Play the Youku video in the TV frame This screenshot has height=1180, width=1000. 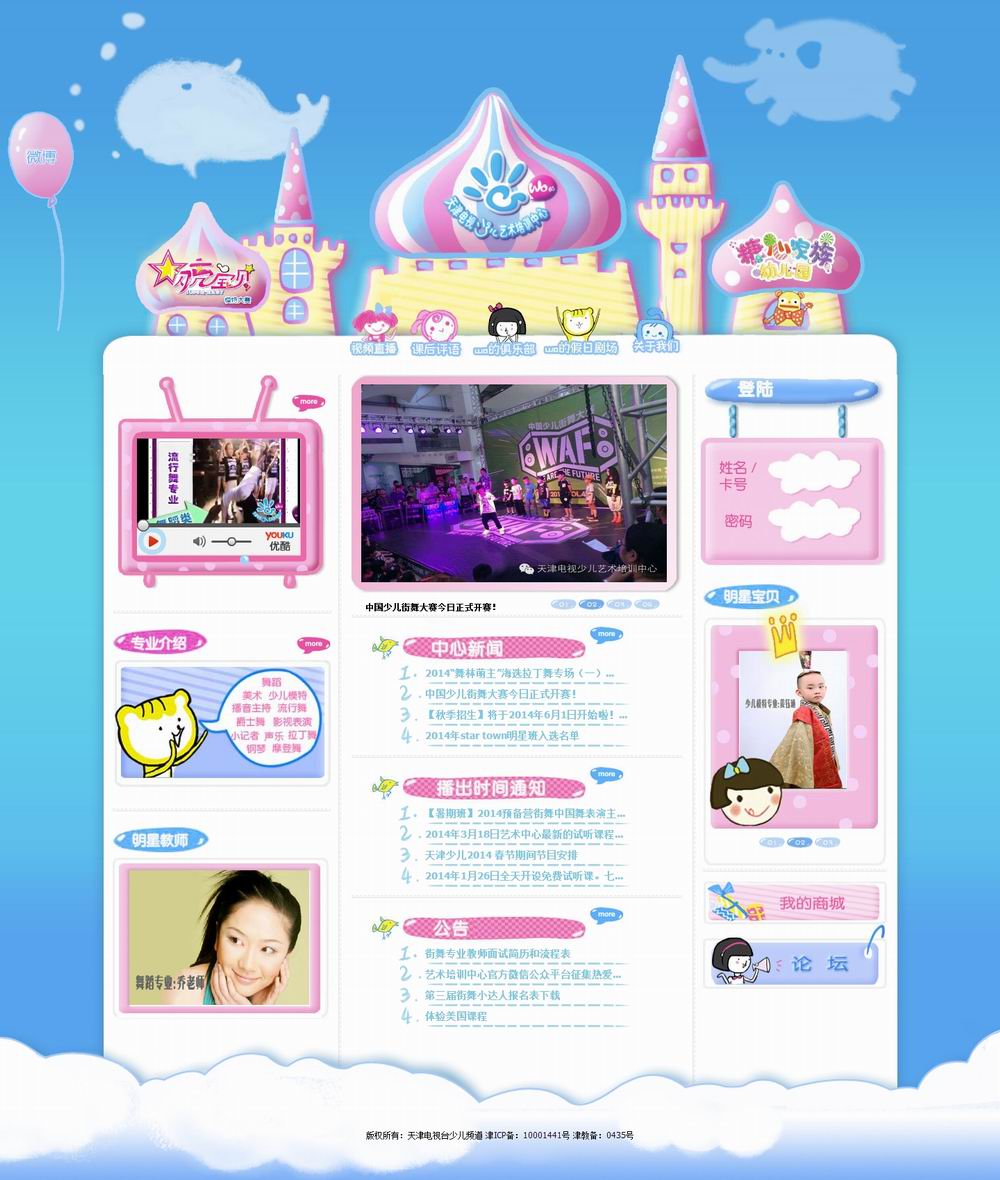coord(153,542)
